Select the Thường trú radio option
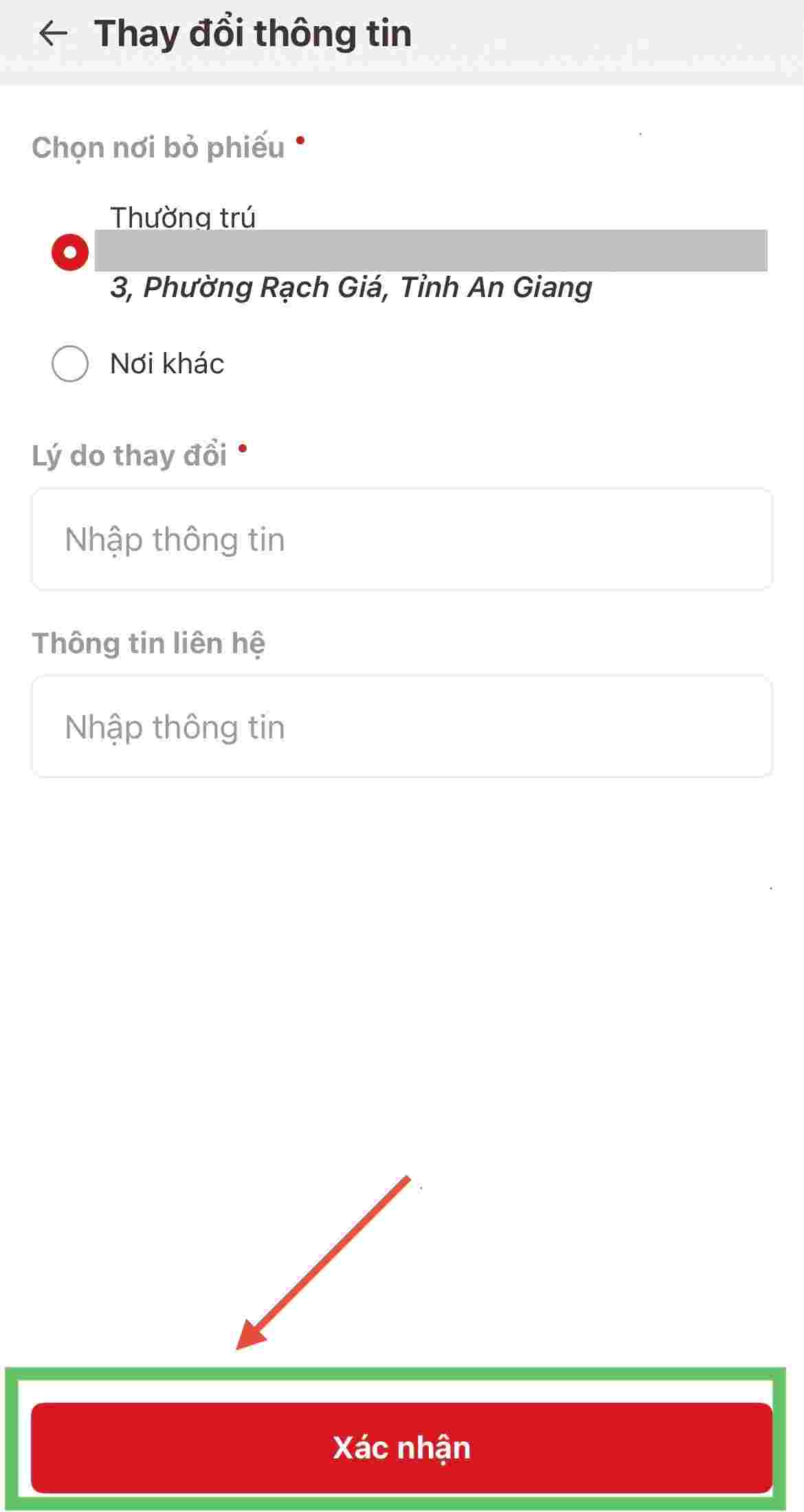 [x=70, y=252]
